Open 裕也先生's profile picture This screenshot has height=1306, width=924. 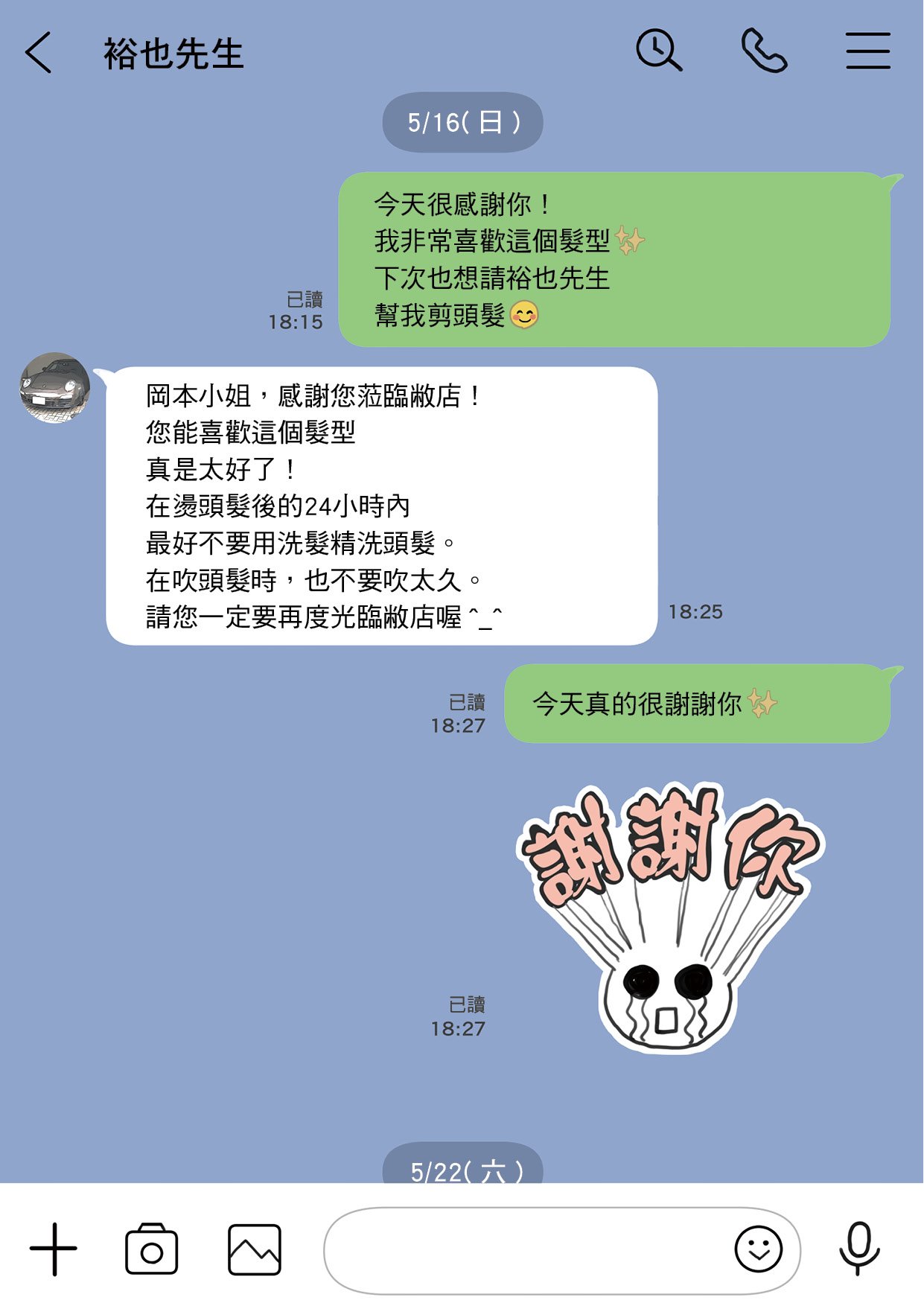(55, 389)
